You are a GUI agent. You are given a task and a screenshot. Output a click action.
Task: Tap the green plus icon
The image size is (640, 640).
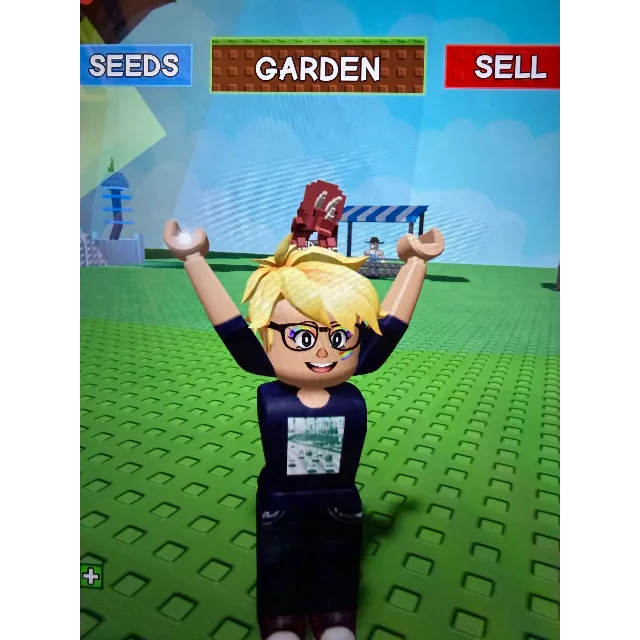click(x=91, y=576)
